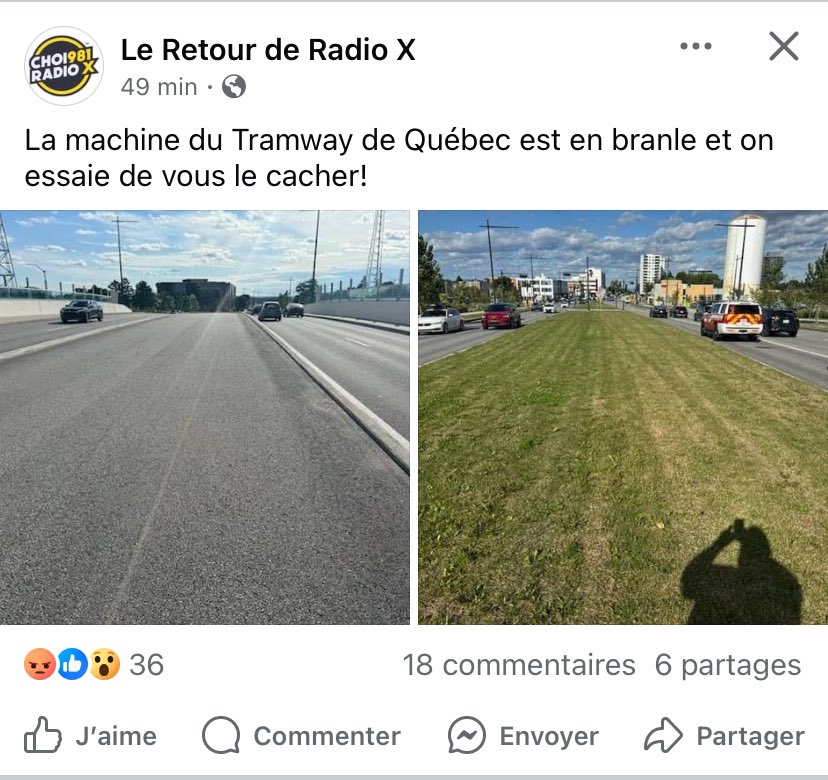The width and height of the screenshot is (828, 780).
Task: Open the post's three-dot options menu
Action: (x=696, y=46)
